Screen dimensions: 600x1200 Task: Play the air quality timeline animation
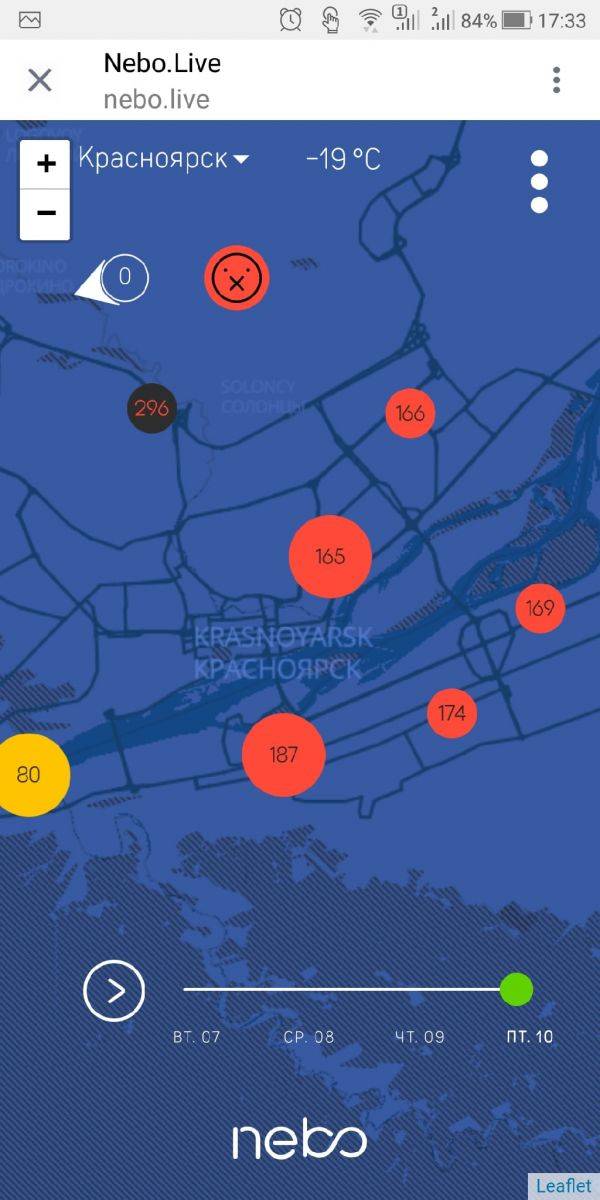point(114,991)
